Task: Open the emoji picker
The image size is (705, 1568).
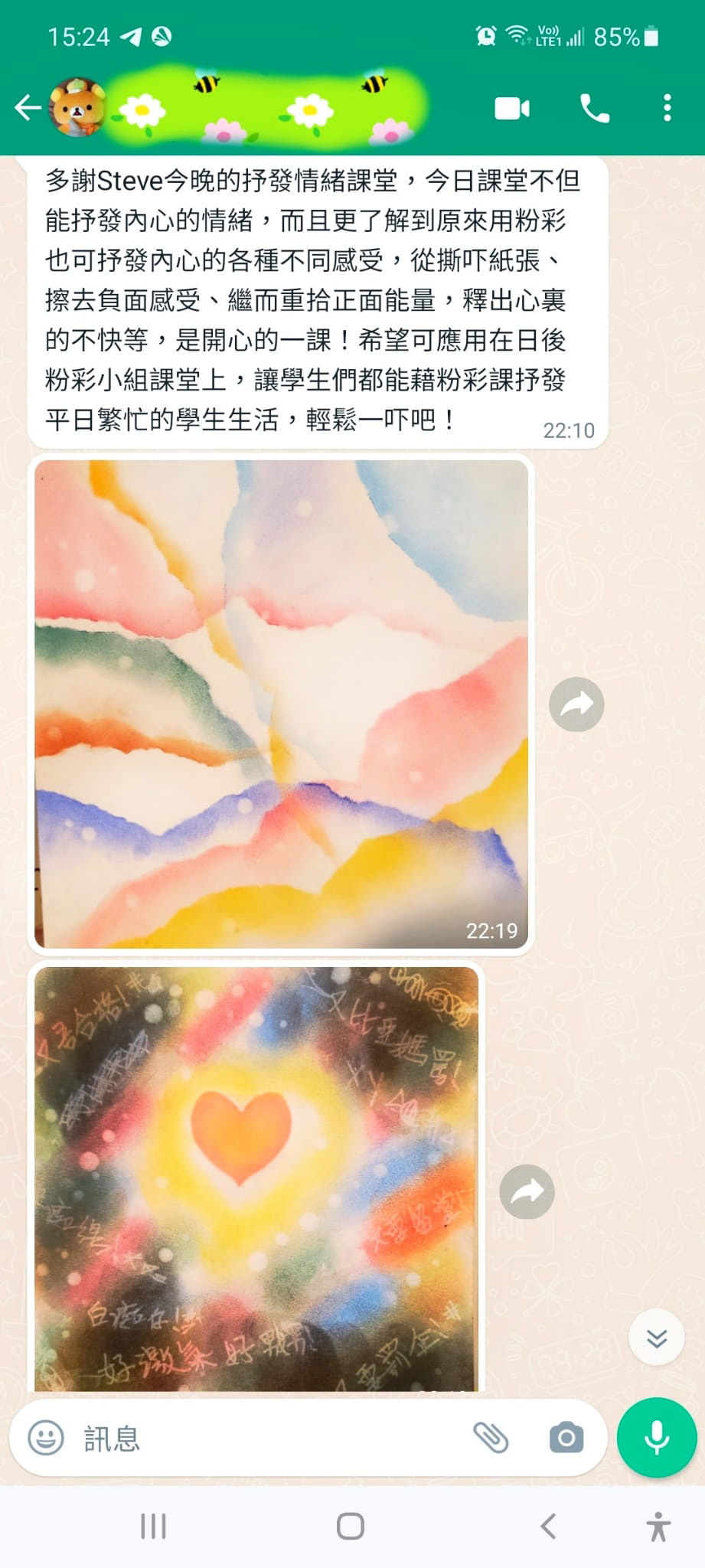Action: (46, 1438)
